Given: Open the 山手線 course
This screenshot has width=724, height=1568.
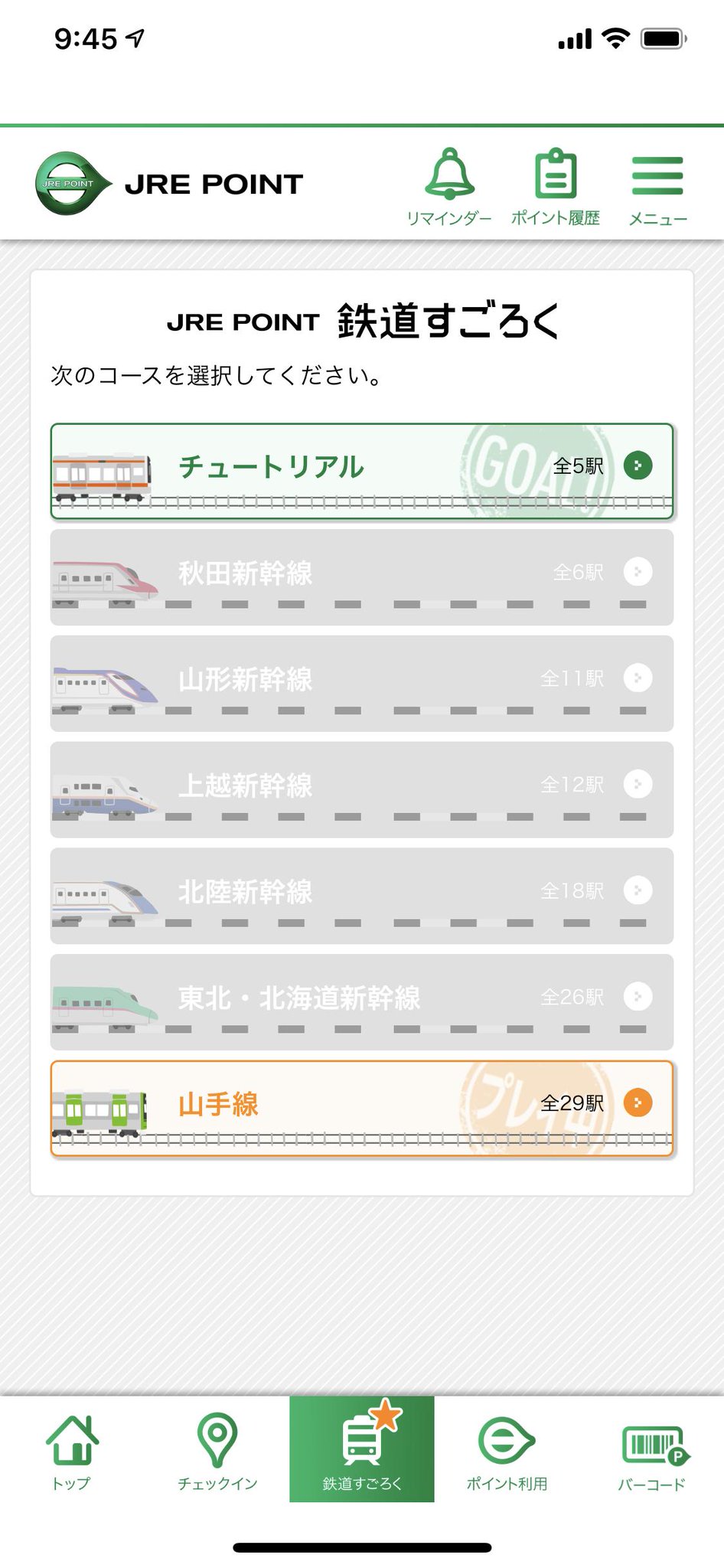Looking at the screenshot, I should (362, 1109).
